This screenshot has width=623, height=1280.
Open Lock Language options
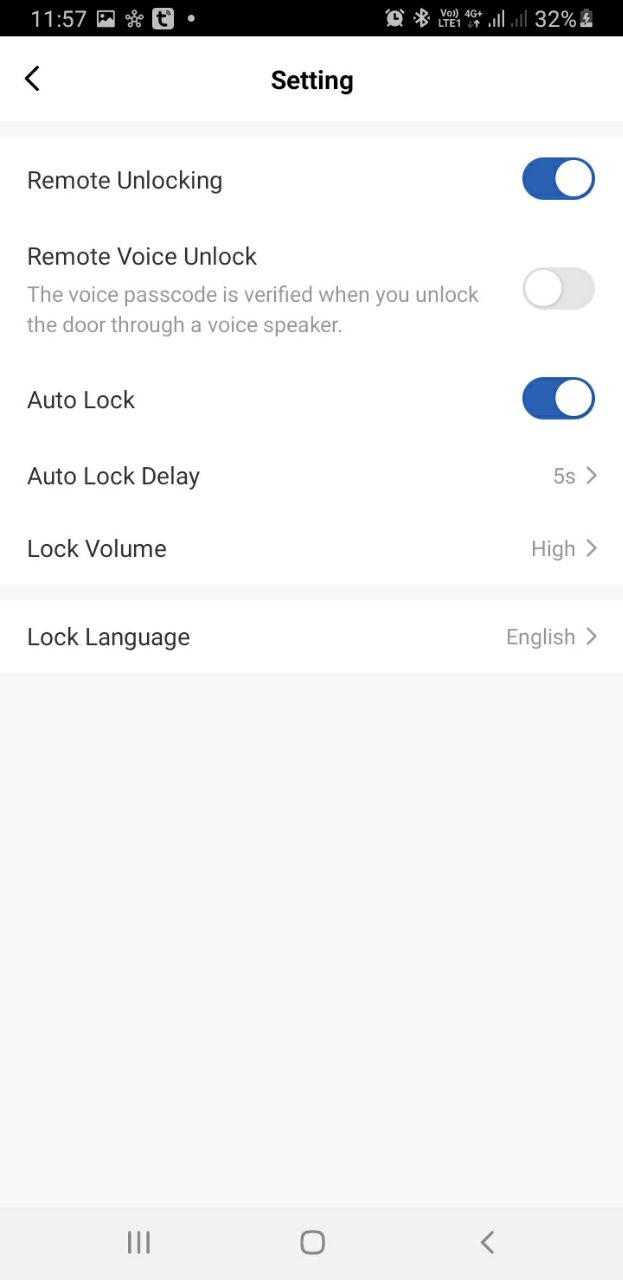point(311,637)
